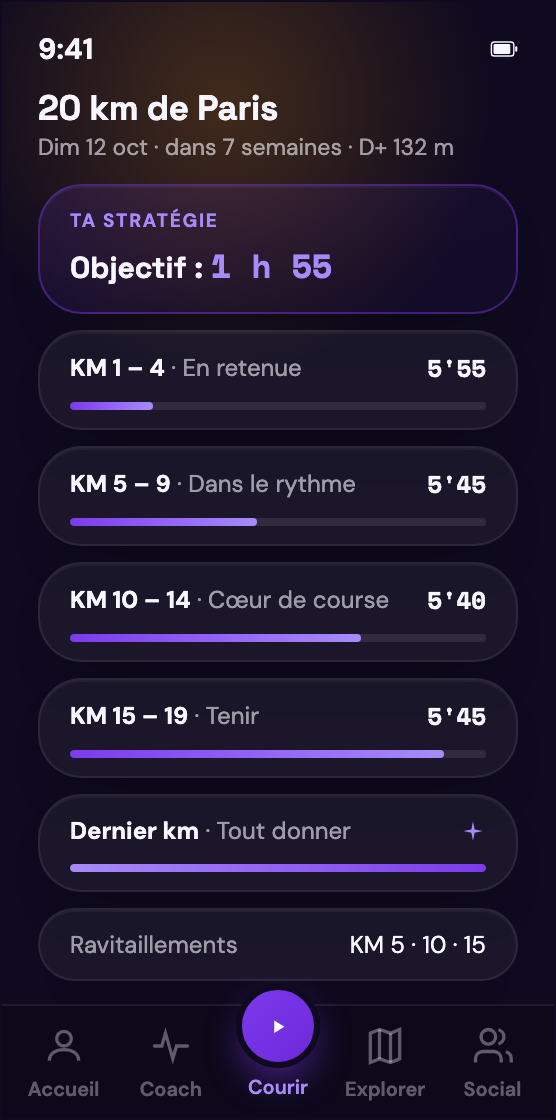
Task: Select the KM 5 – 9 Dans le rythme card
Action: coord(277,496)
